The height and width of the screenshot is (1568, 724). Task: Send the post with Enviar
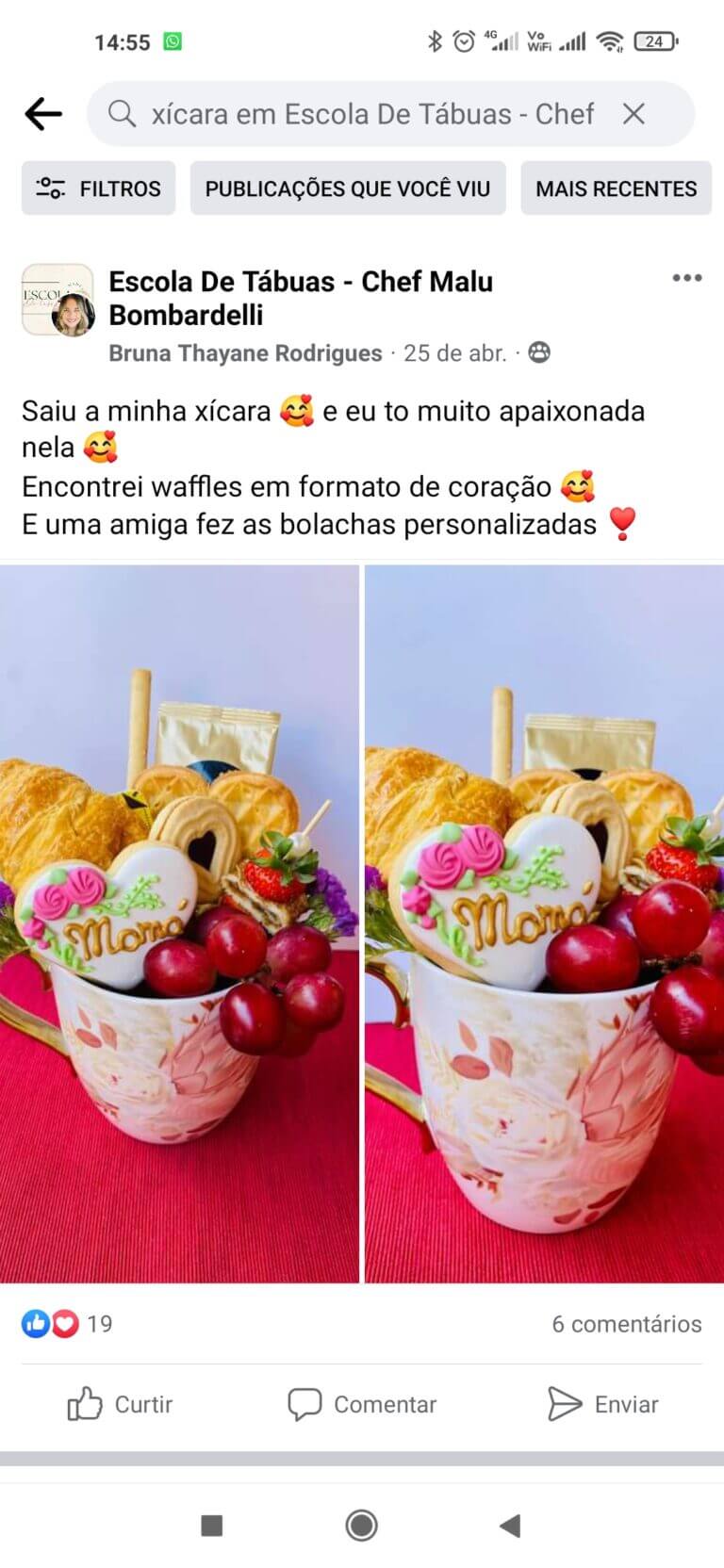(x=603, y=1404)
